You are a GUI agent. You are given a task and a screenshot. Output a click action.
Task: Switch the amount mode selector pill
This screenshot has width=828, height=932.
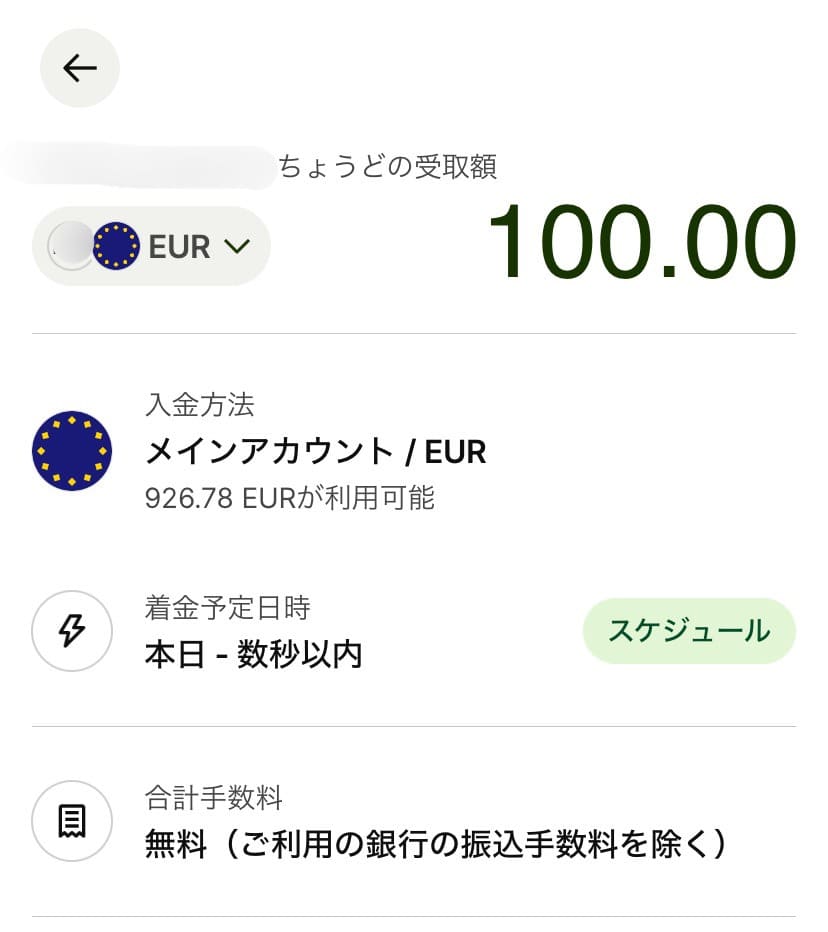click(x=151, y=245)
